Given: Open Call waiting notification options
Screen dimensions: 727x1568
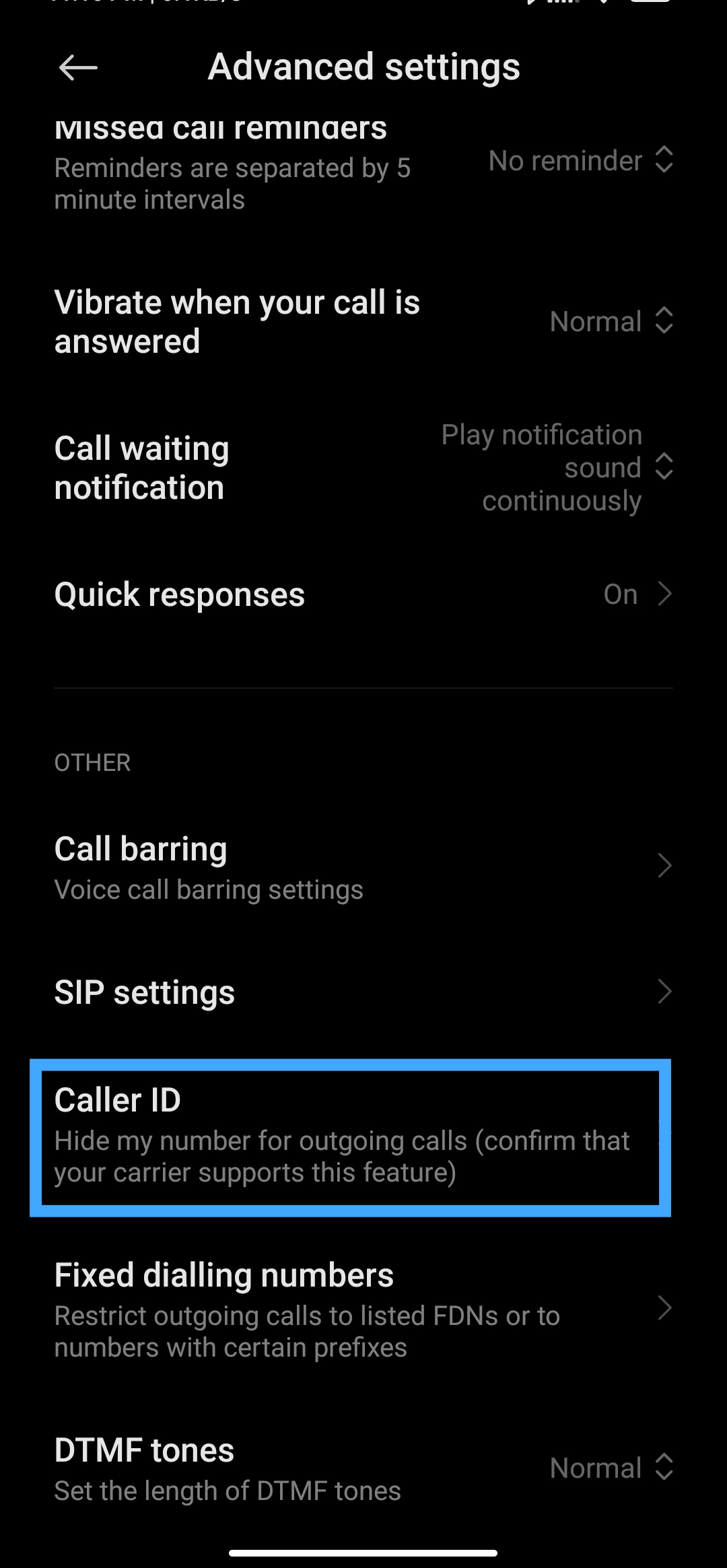Looking at the screenshot, I should (363, 467).
